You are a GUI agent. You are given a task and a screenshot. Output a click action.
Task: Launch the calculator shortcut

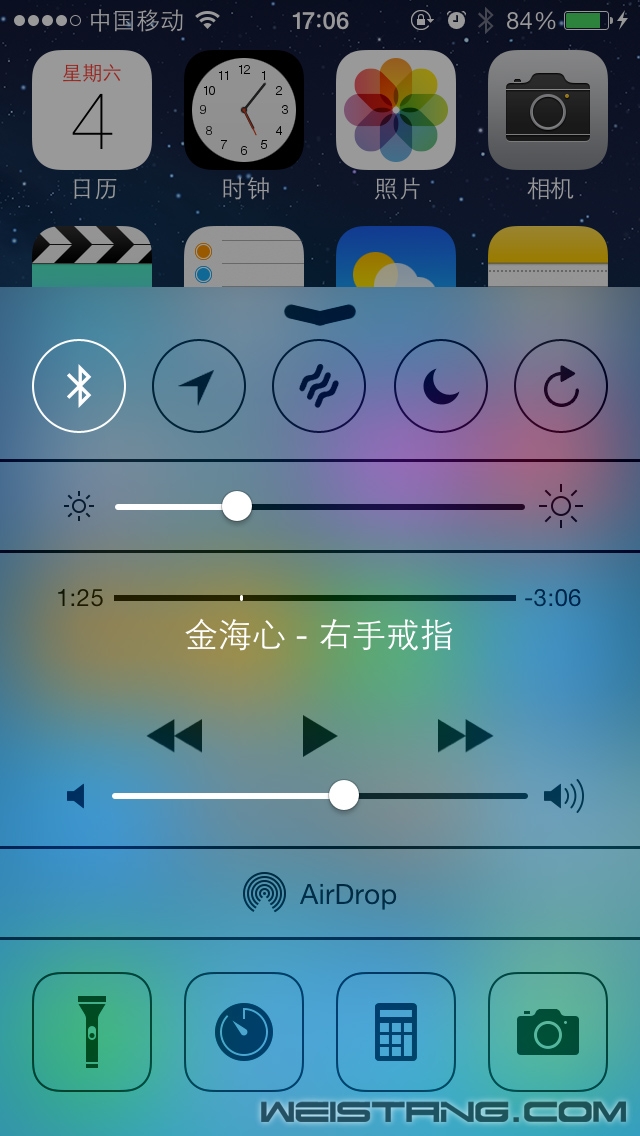coord(396,1031)
